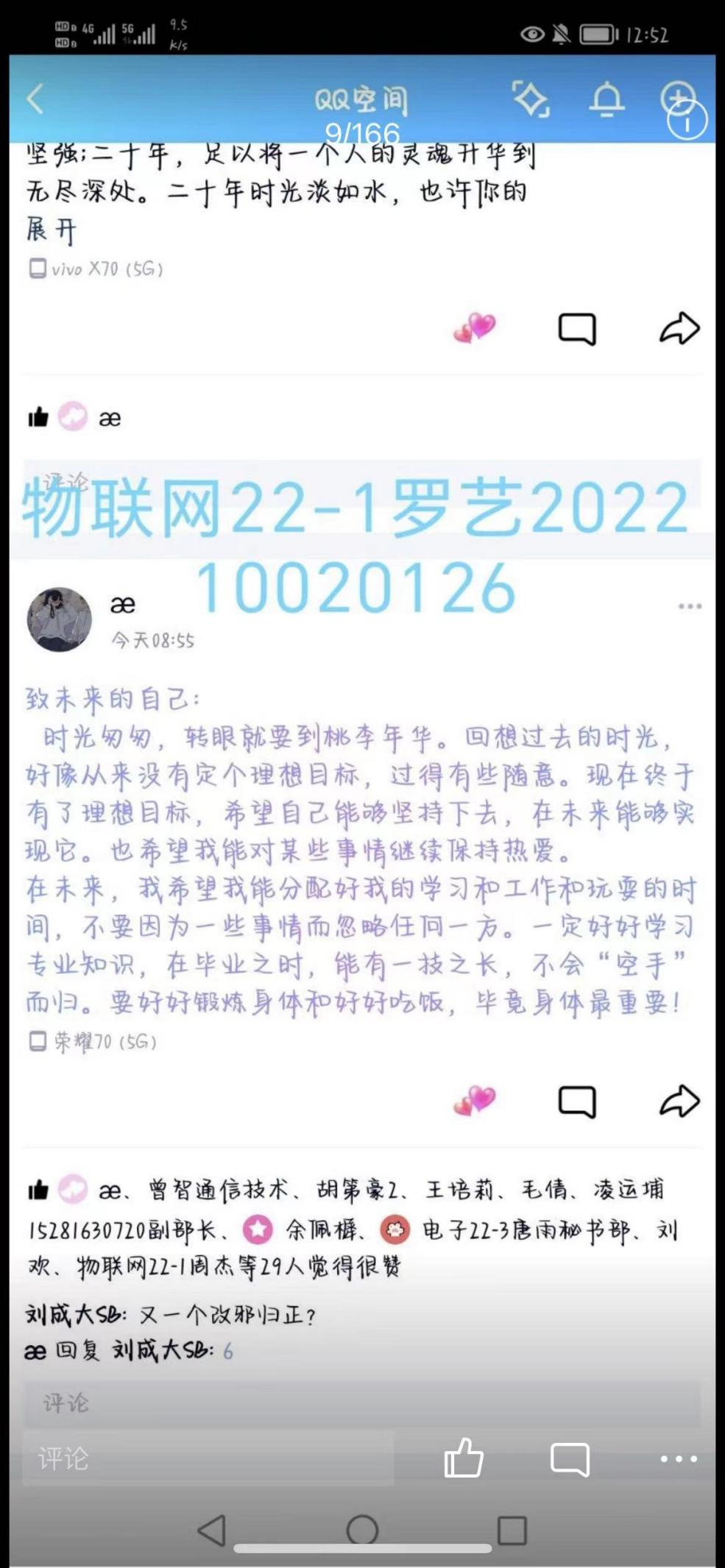Tap the thumbs-up in the bottom bar
Viewport: 725px width, 1568px height.
pos(464,1458)
